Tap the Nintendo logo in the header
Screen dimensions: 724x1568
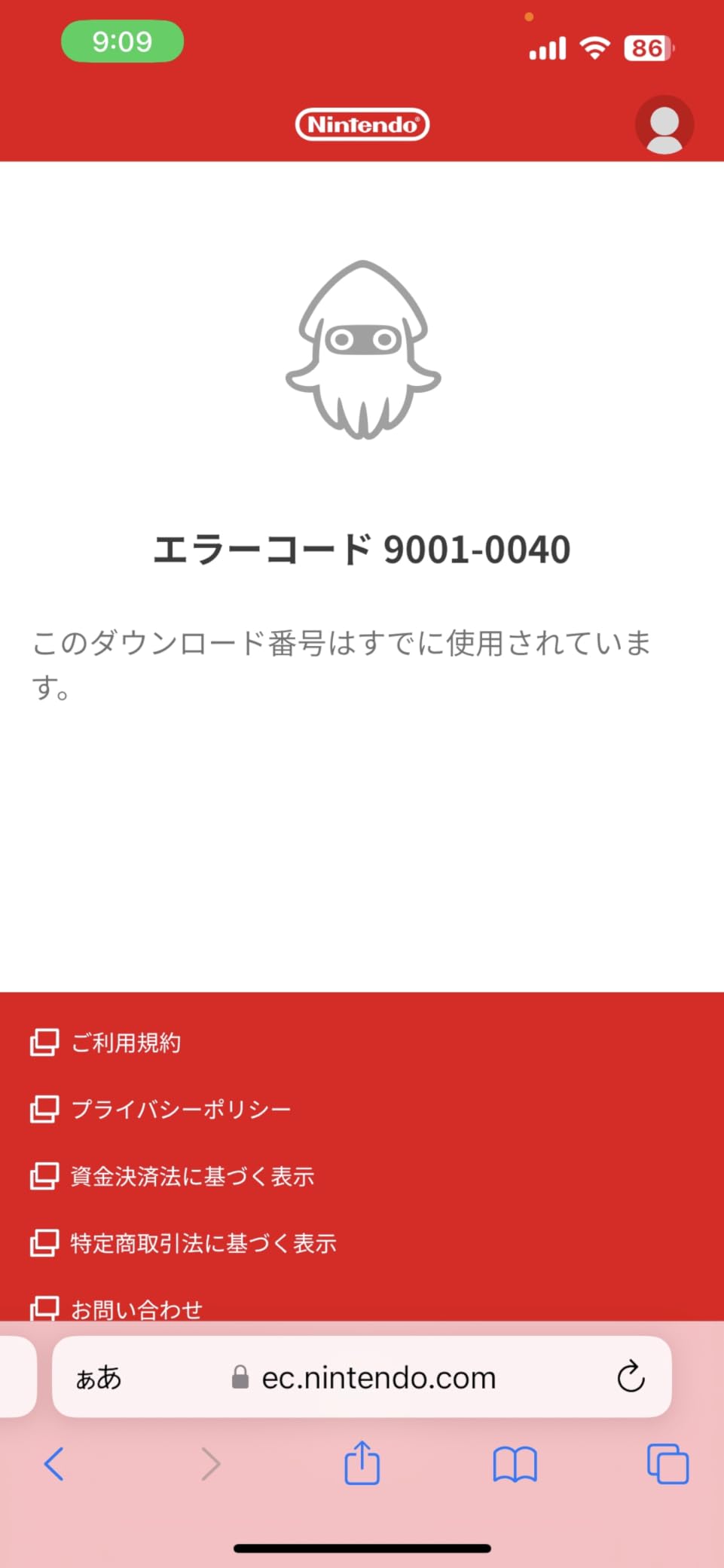[362, 124]
